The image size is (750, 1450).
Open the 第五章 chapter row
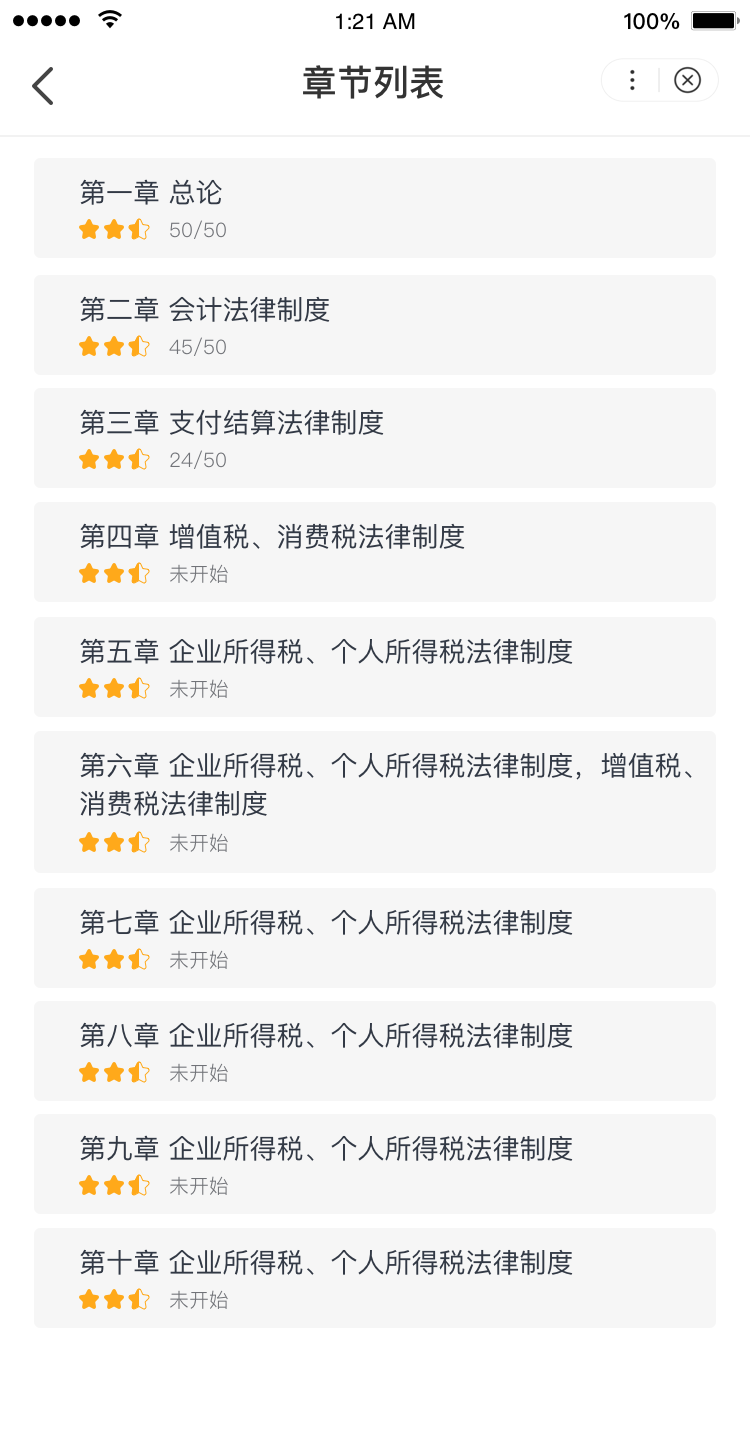click(374, 667)
